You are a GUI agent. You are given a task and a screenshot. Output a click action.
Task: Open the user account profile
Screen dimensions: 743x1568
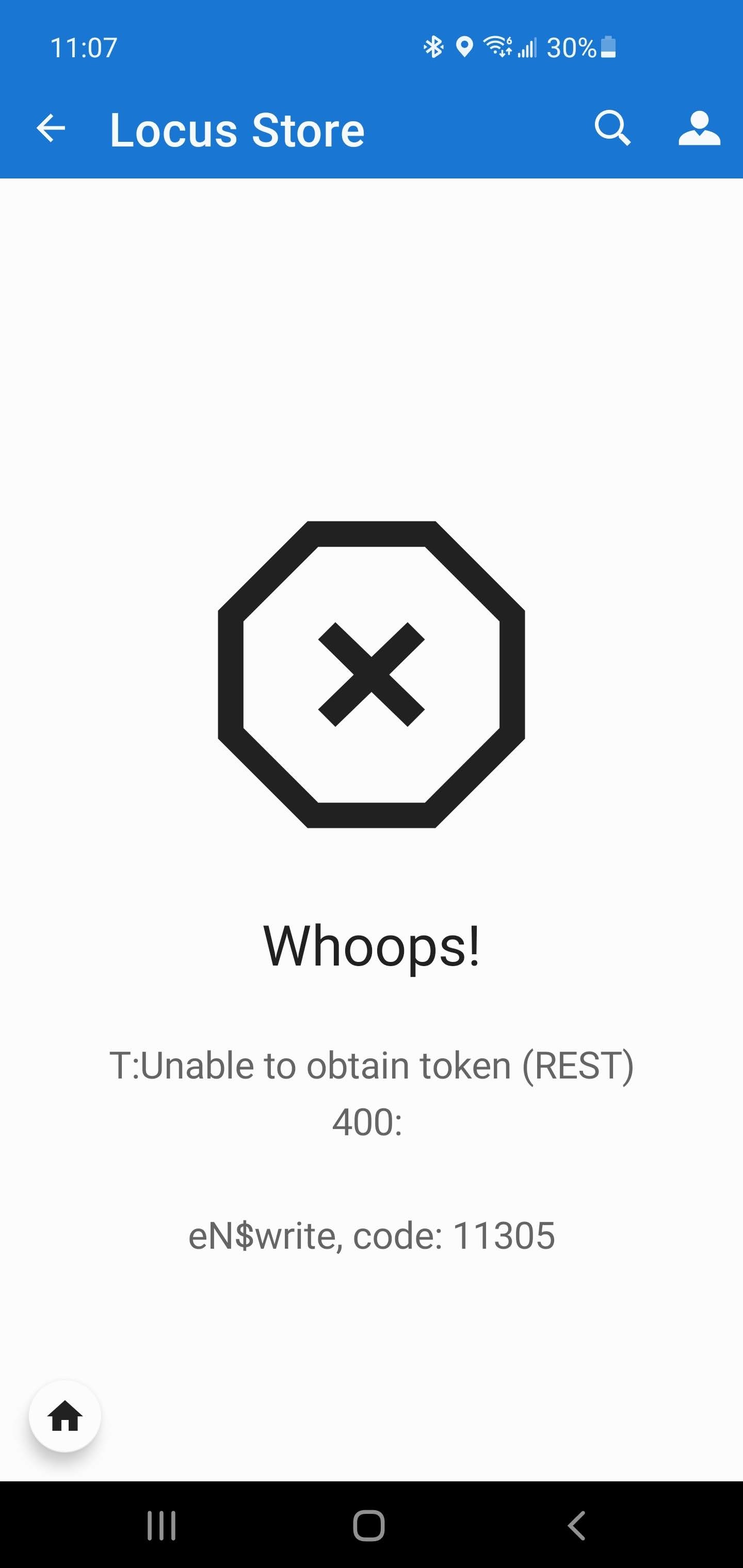699,128
